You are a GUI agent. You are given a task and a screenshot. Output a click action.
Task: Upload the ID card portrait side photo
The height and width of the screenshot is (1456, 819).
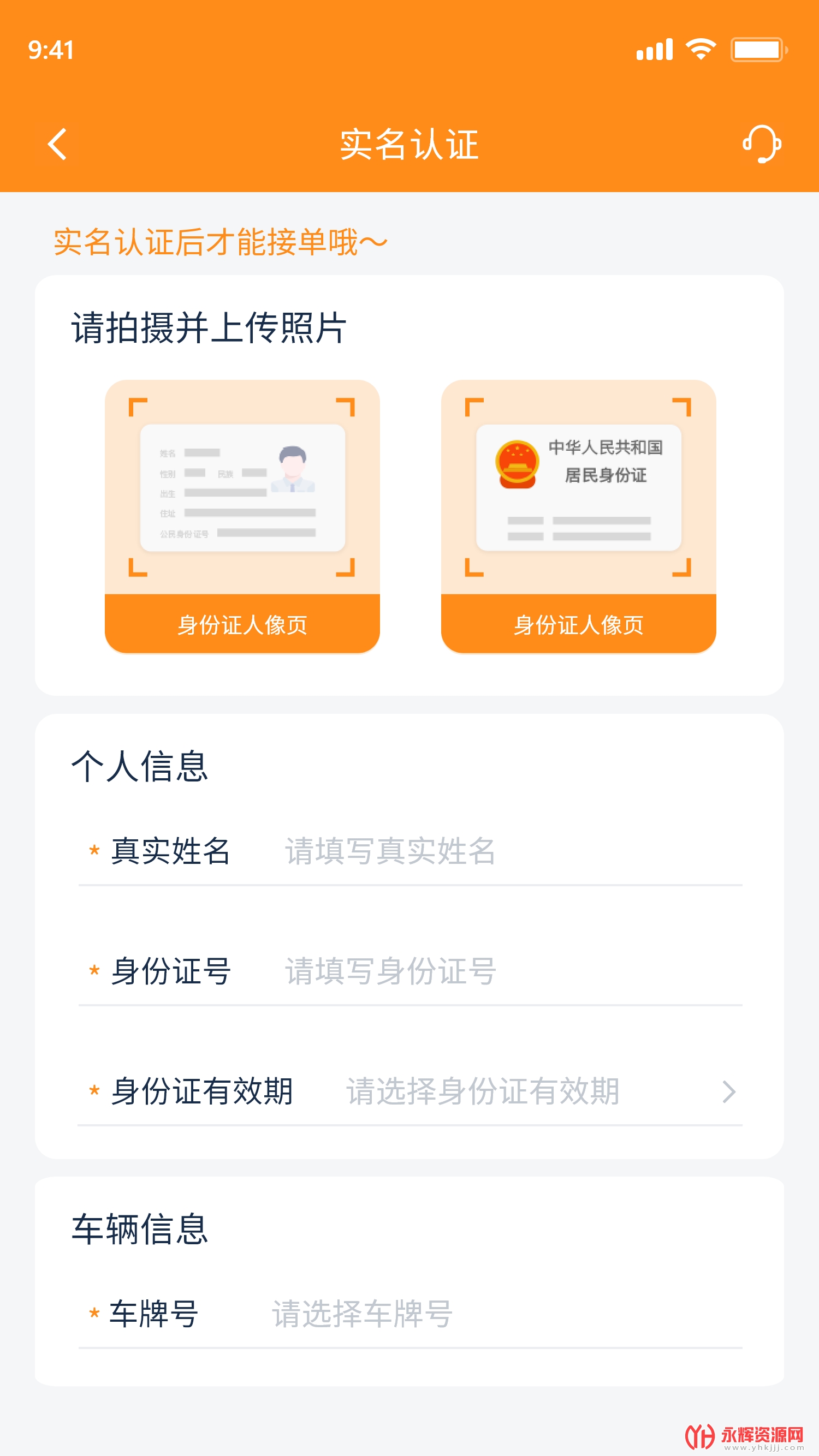pos(242,517)
